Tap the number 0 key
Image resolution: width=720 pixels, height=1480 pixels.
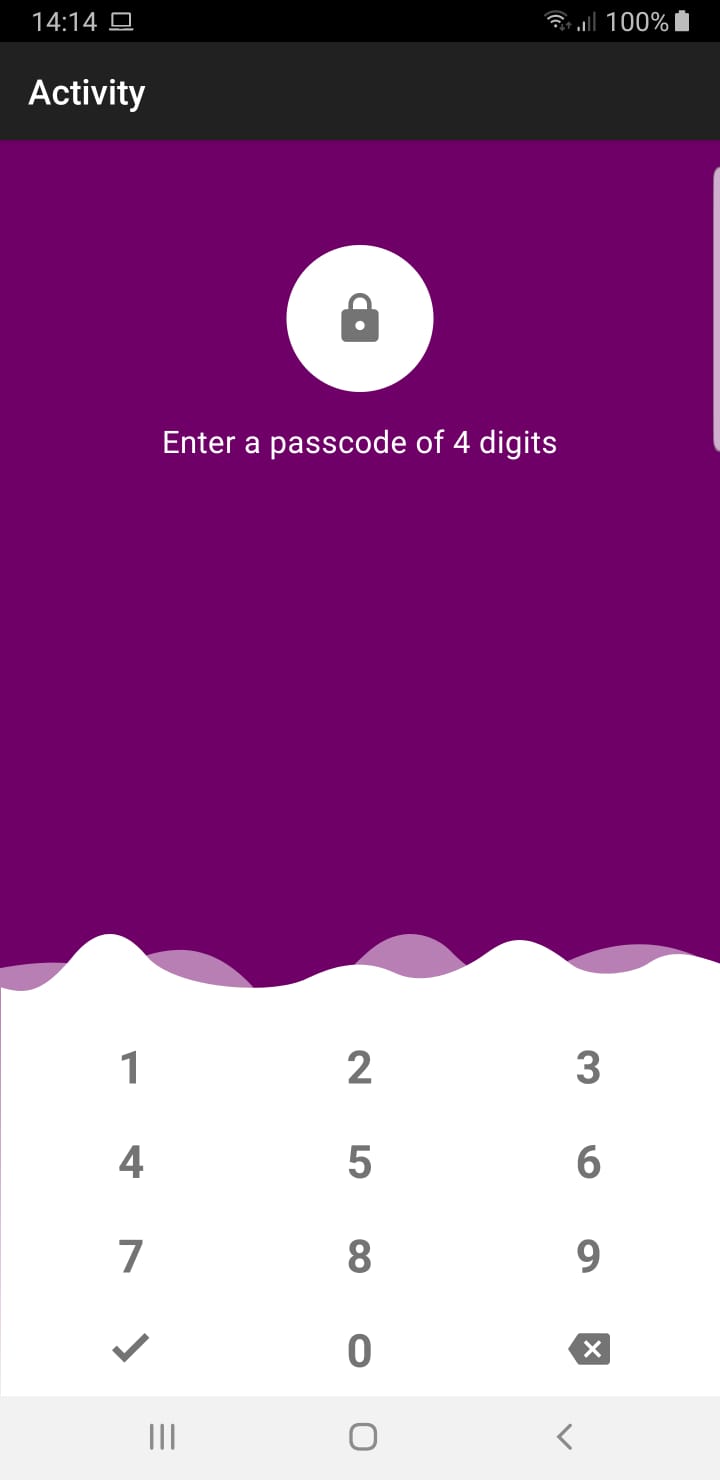[x=360, y=1350]
